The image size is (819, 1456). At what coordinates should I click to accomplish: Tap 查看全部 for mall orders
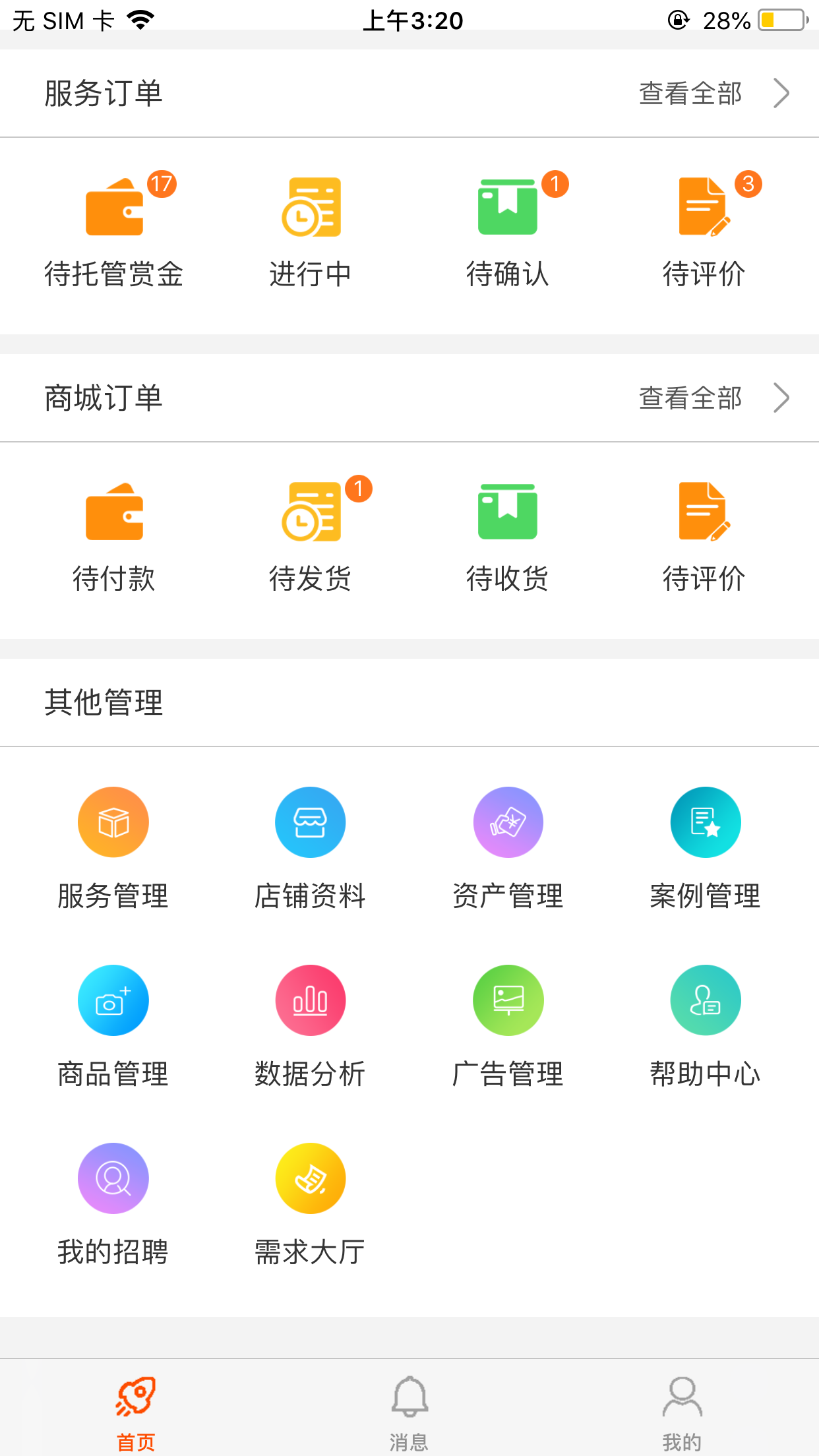[x=690, y=398]
